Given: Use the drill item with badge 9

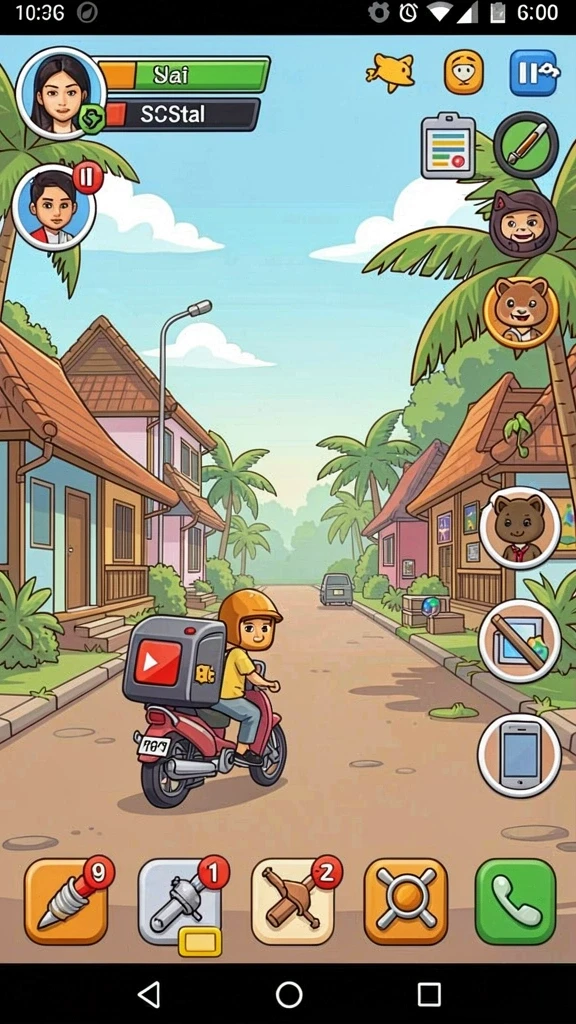Looking at the screenshot, I should coord(67,901).
